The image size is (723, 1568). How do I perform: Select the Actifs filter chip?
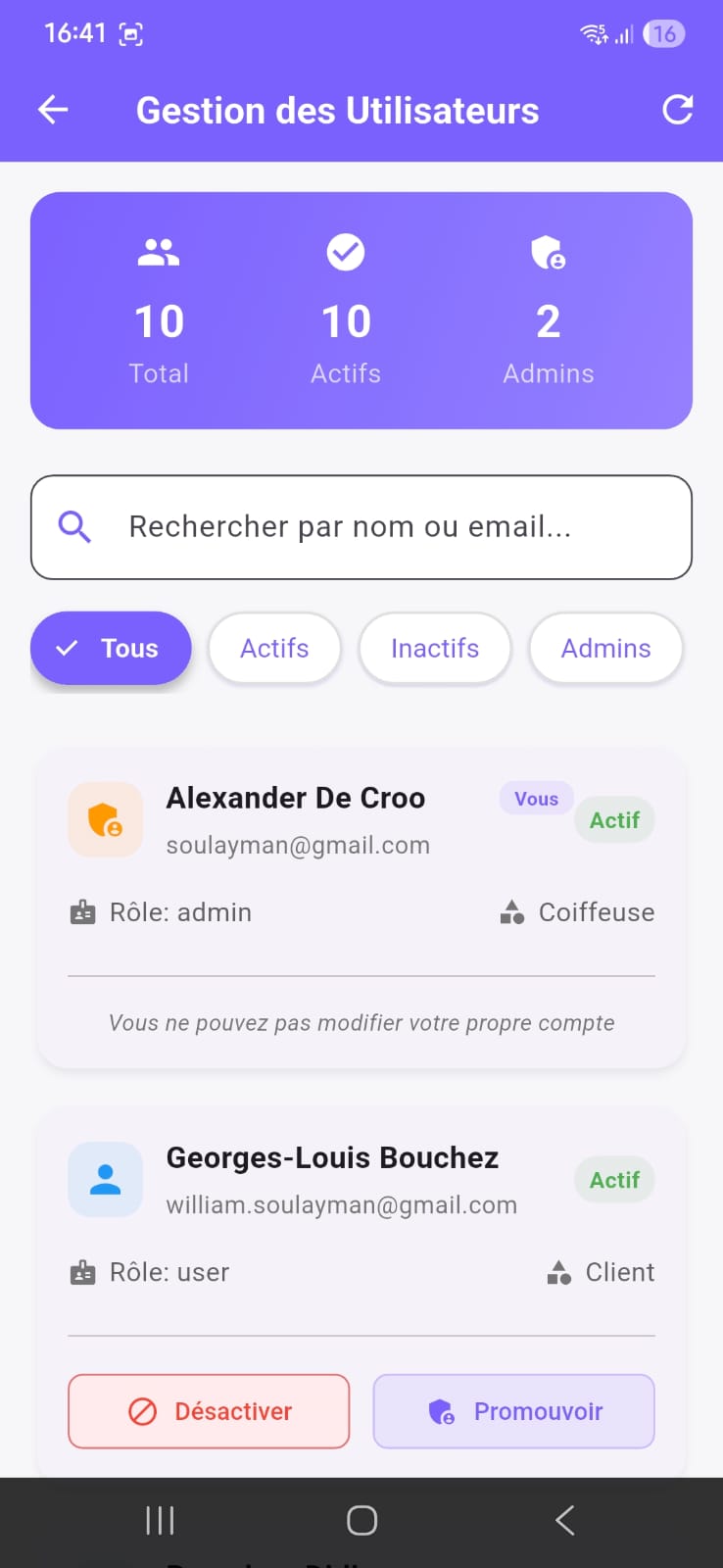pyautogui.click(x=274, y=648)
